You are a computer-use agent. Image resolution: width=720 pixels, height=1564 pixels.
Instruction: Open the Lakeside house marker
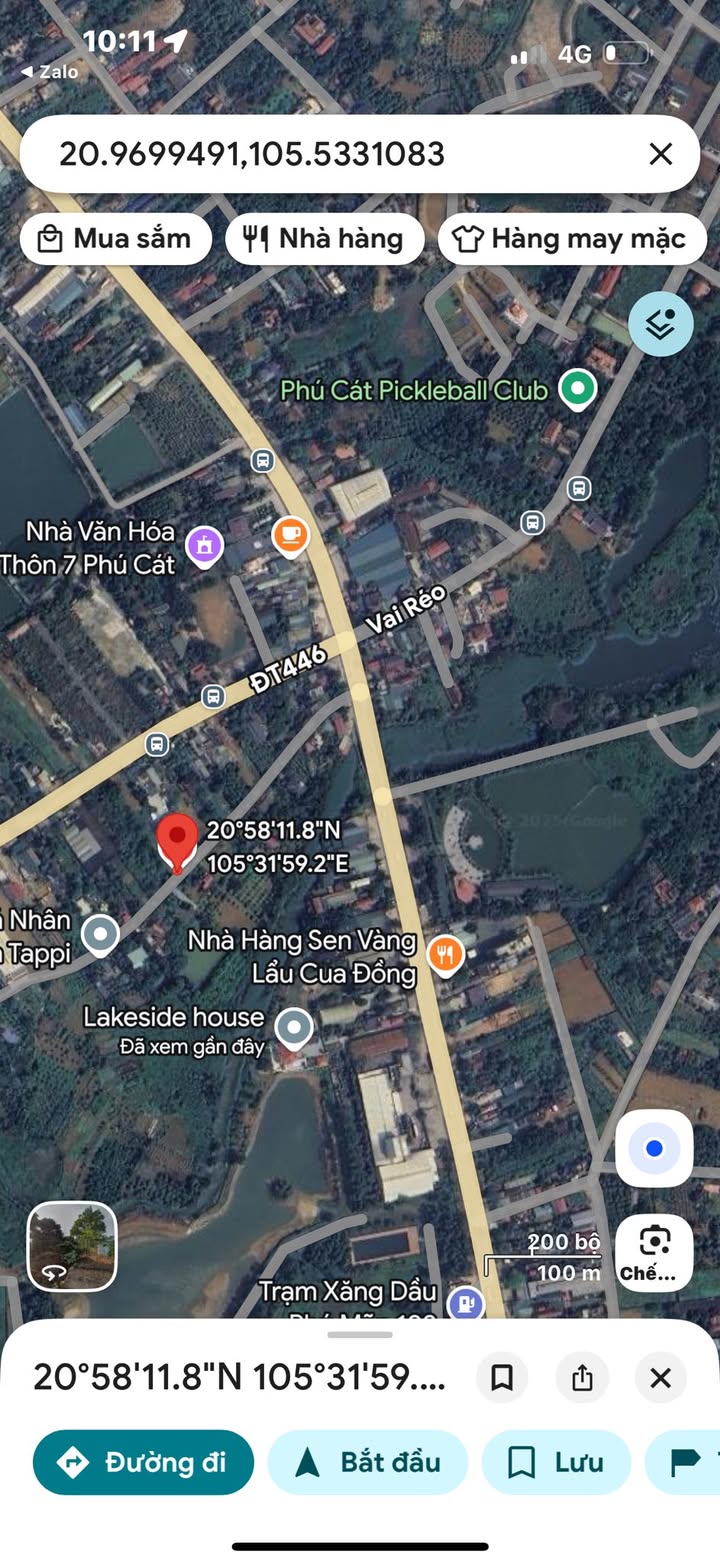point(293,1025)
